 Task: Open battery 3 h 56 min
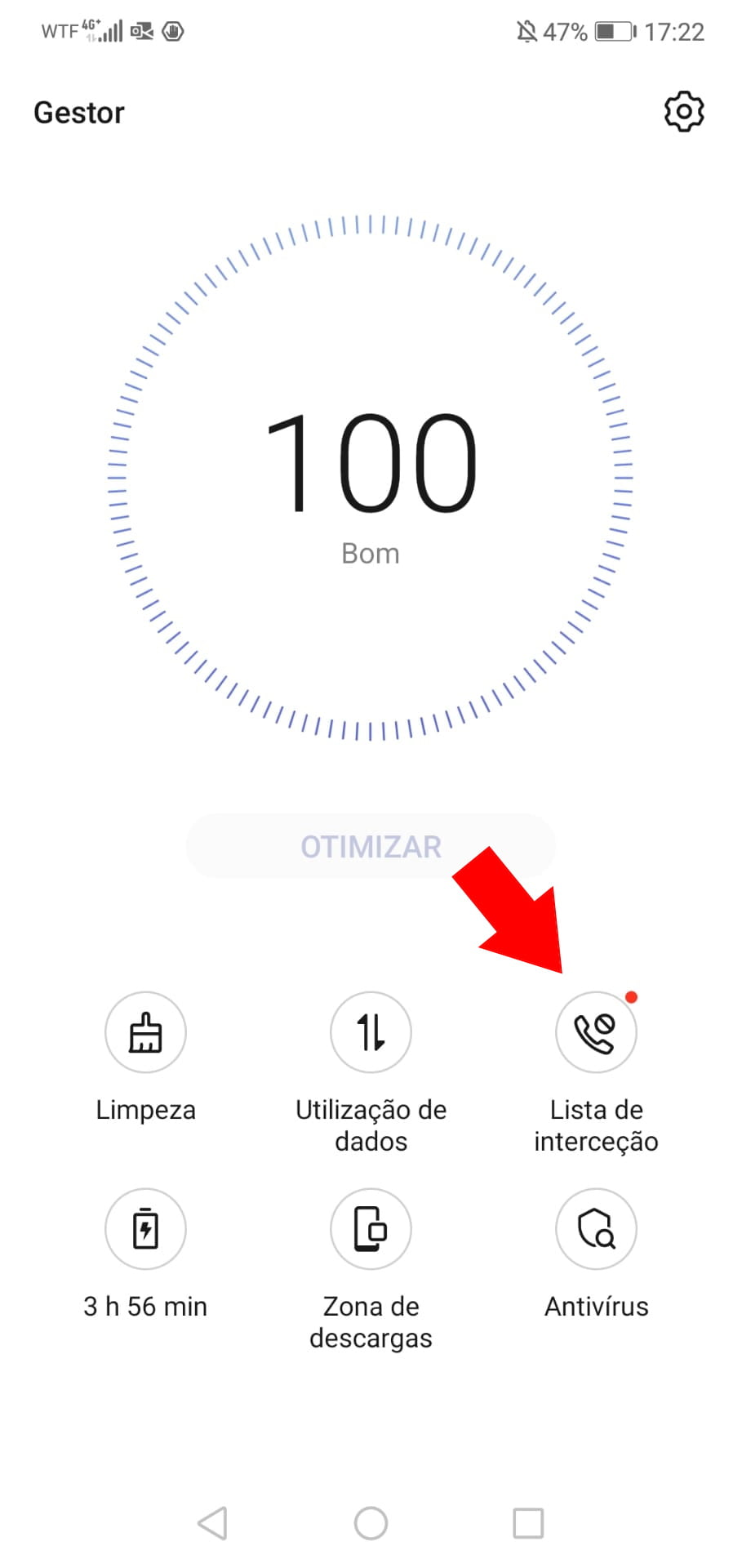(145, 1228)
